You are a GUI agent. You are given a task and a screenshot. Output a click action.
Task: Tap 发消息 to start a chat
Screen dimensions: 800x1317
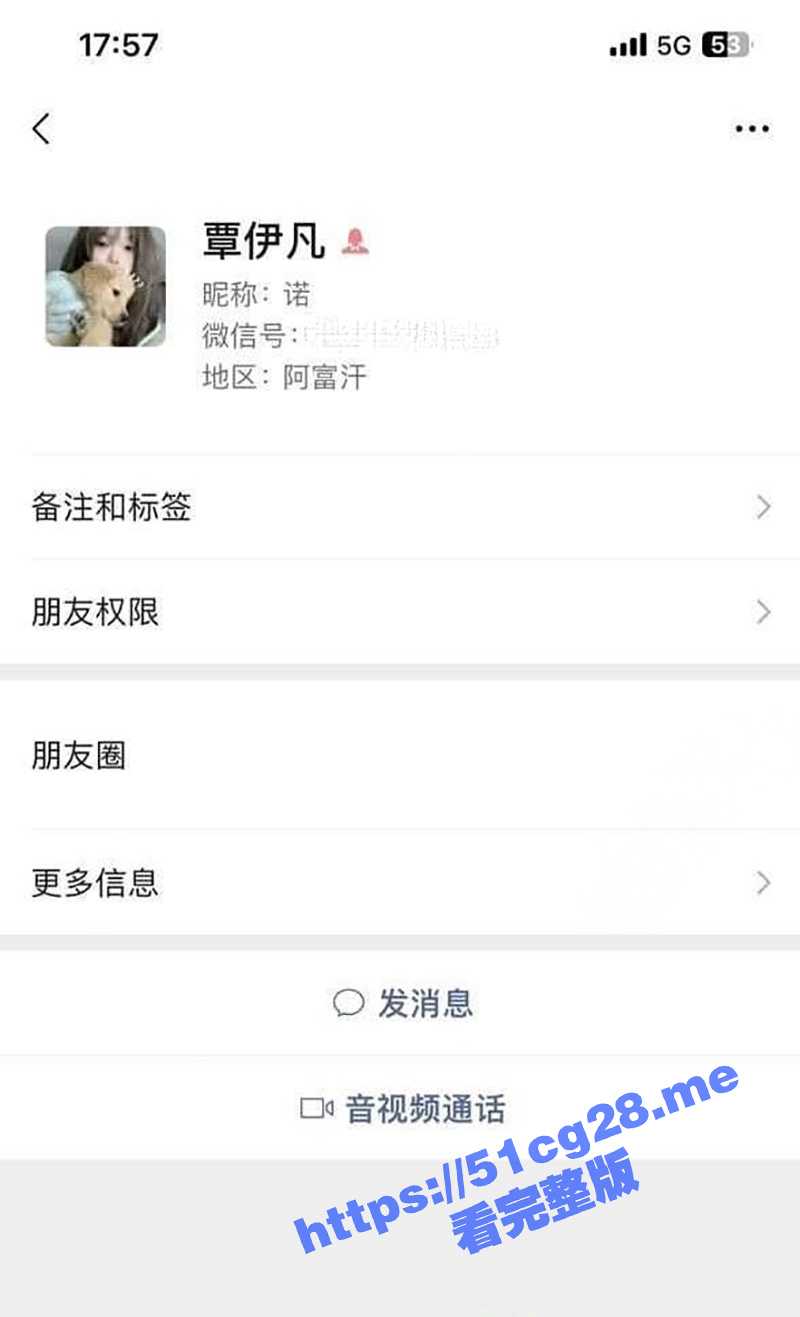pyautogui.click(x=403, y=1003)
